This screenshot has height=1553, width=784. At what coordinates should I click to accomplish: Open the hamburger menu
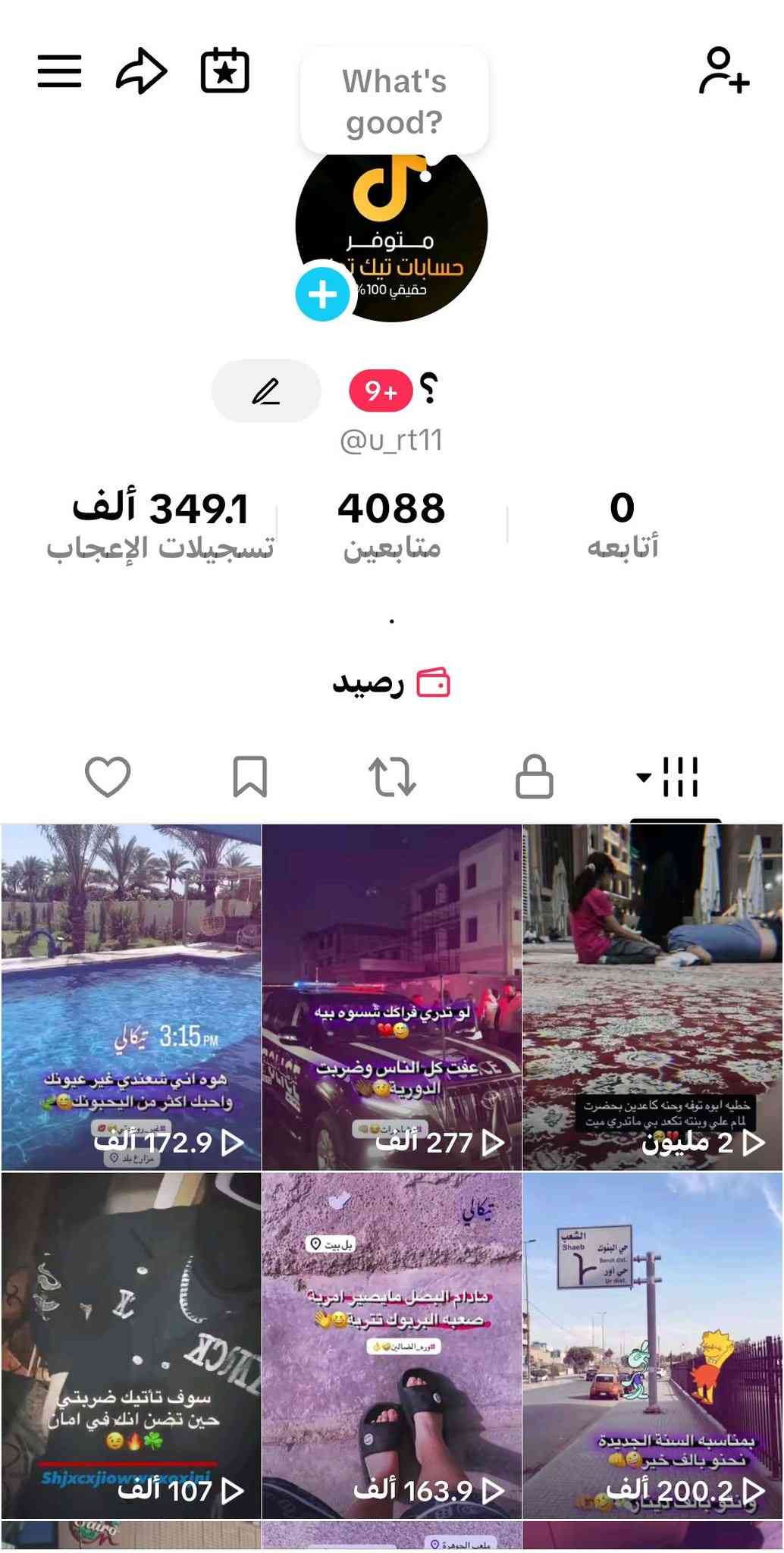tap(59, 71)
